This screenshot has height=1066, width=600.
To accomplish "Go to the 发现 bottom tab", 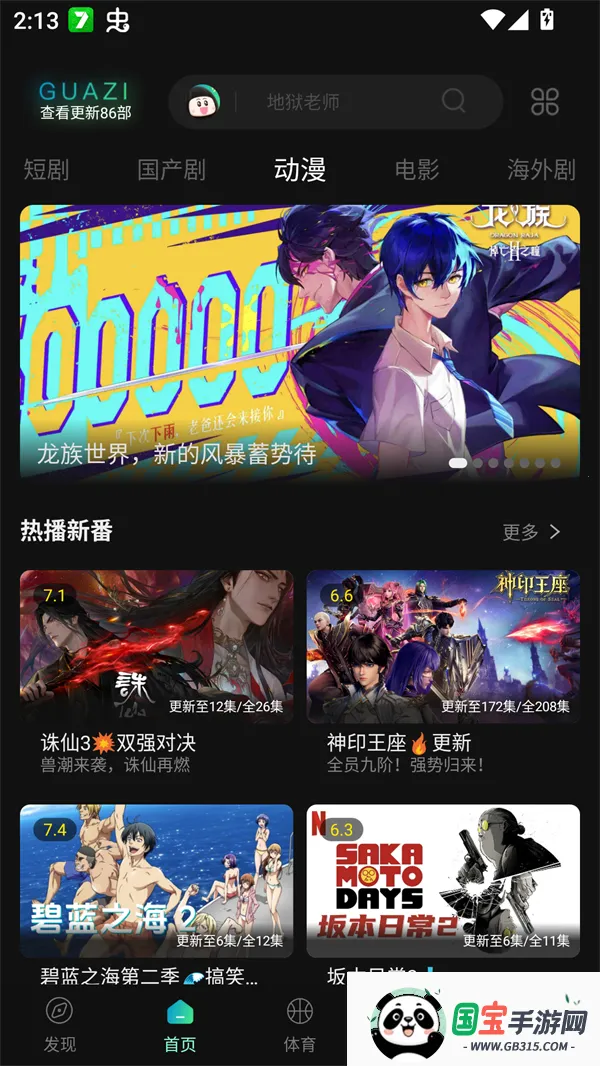I will 60,1024.
